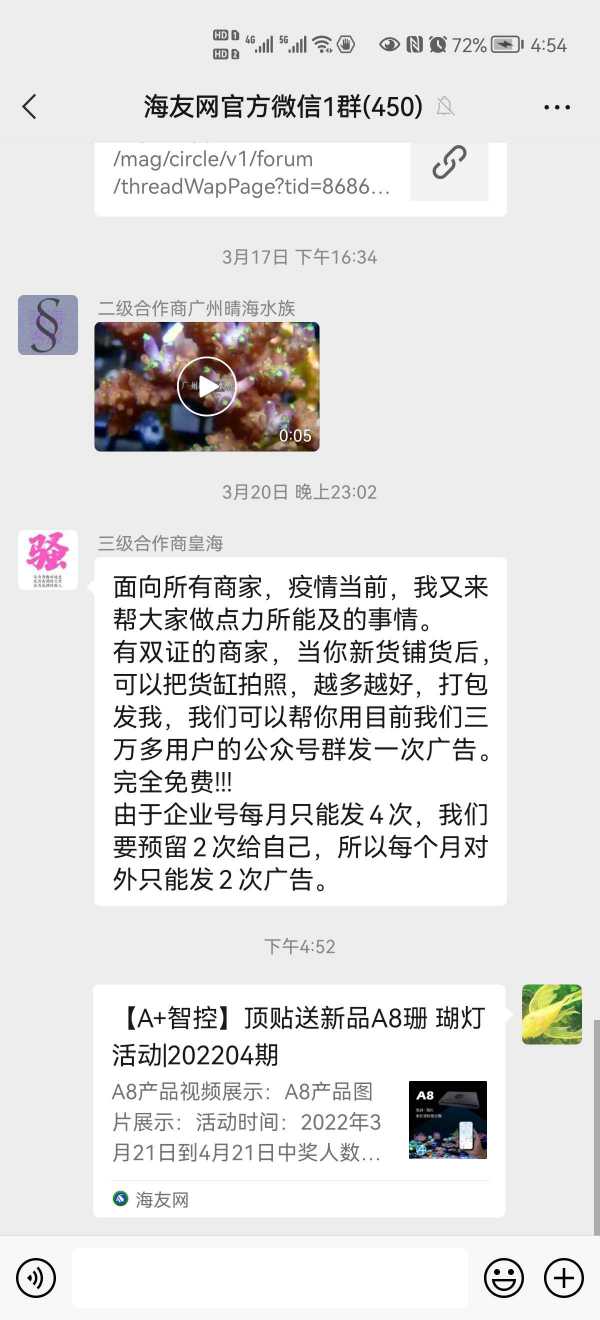This screenshot has height=1320, width=600.
Task: Open 广州晴海水族 sender's avatar
Action: 48,325
